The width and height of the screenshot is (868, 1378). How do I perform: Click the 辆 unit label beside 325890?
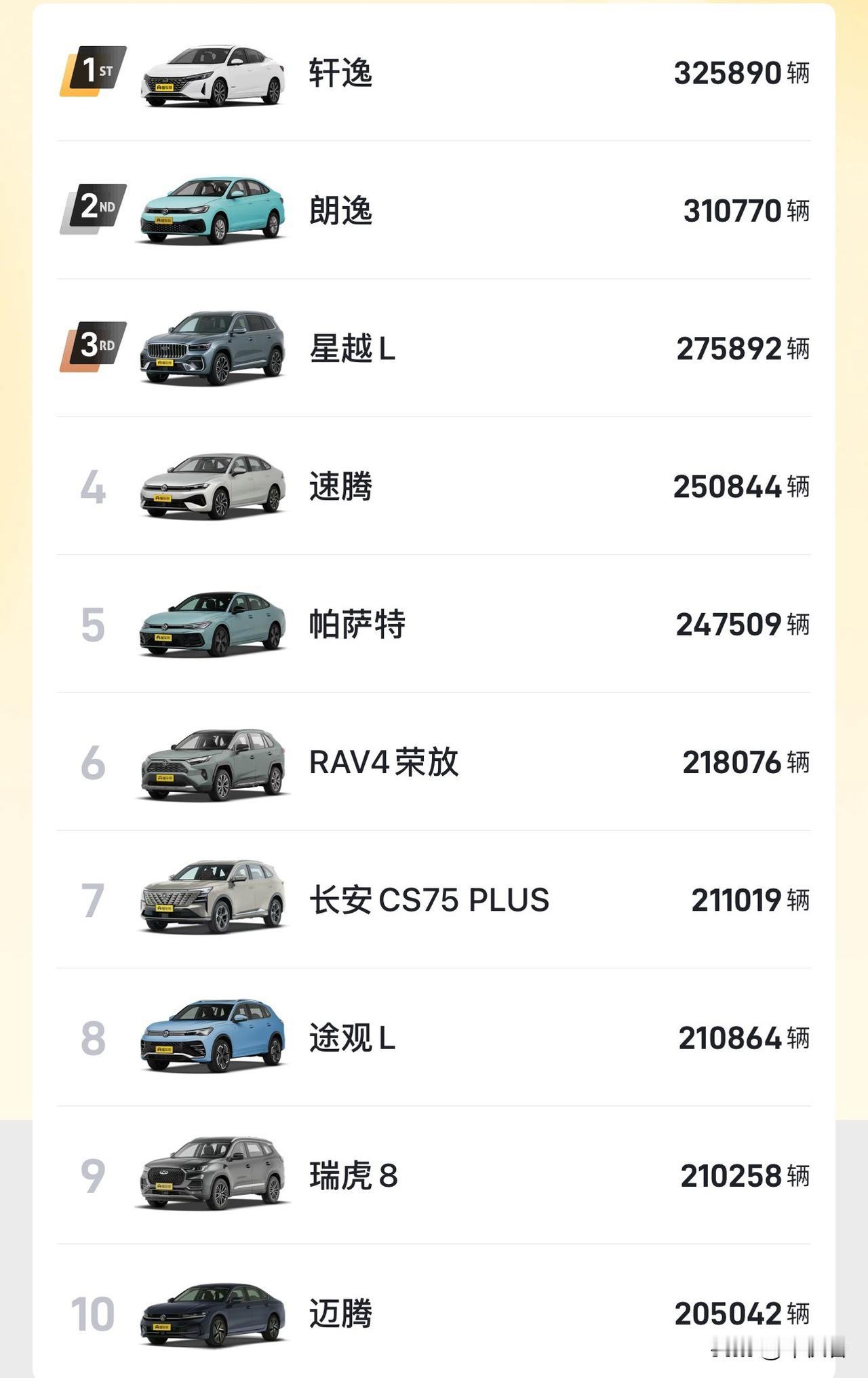(797, 75)
